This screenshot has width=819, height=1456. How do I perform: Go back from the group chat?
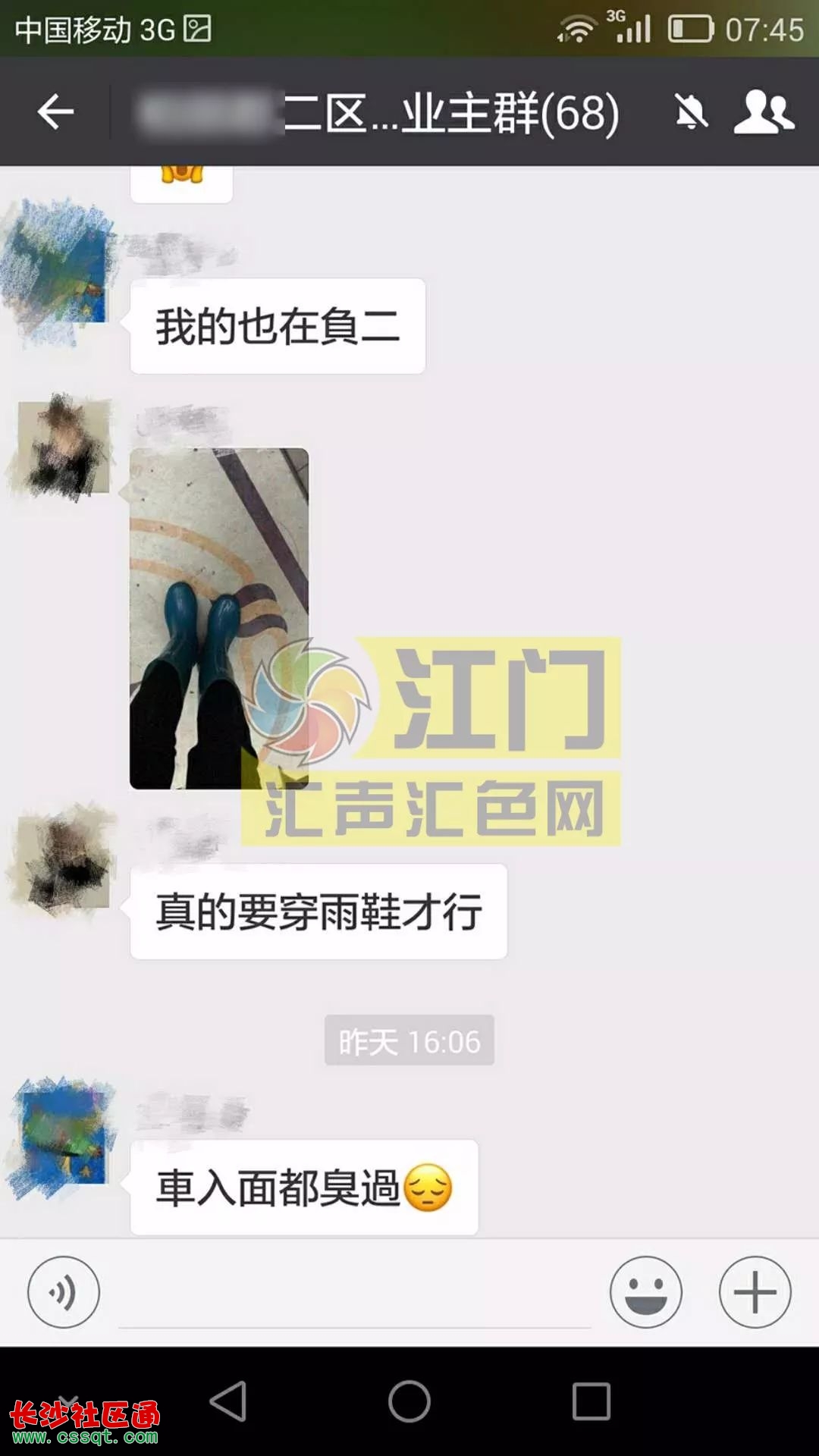pos(55,112)
